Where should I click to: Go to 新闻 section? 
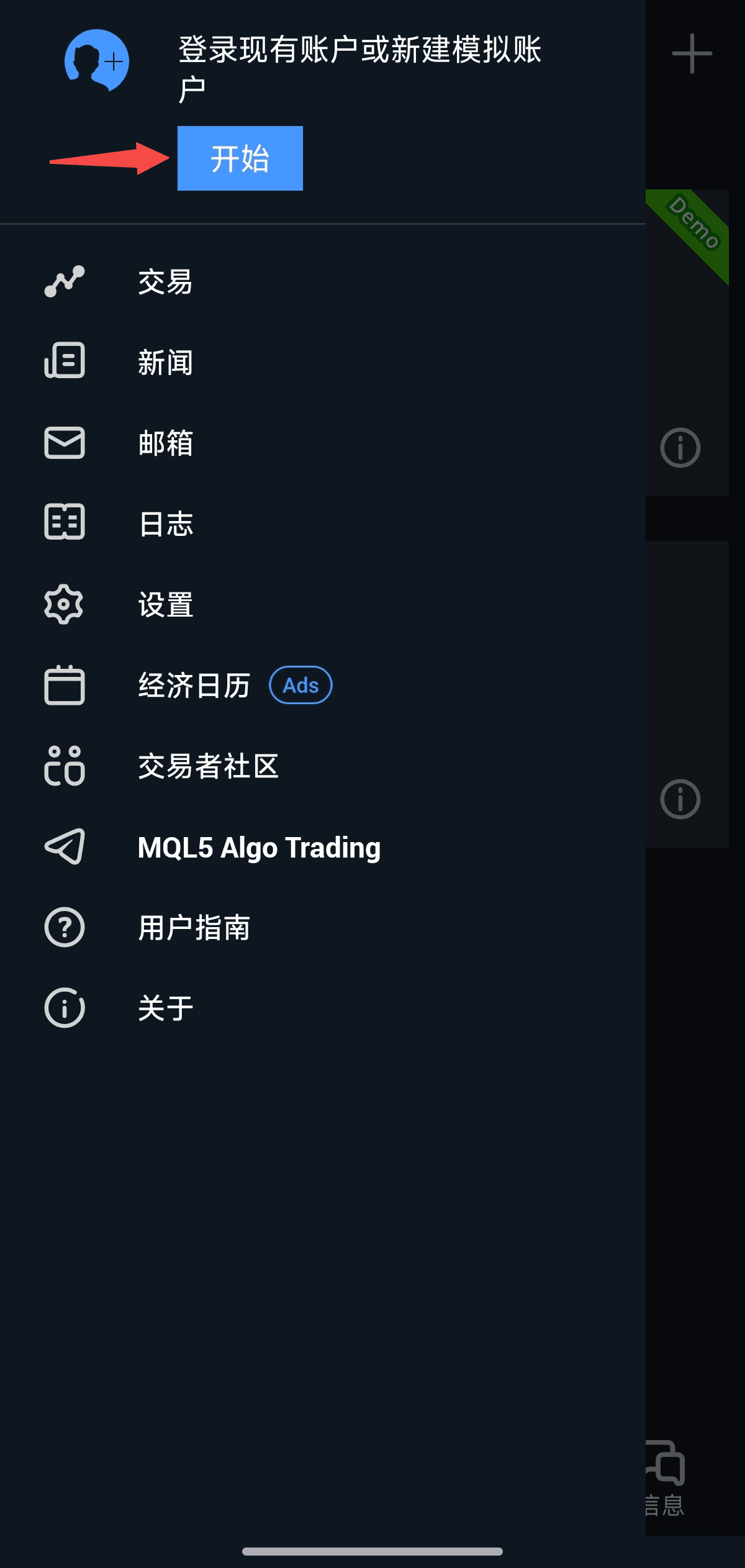click(165, 362)
